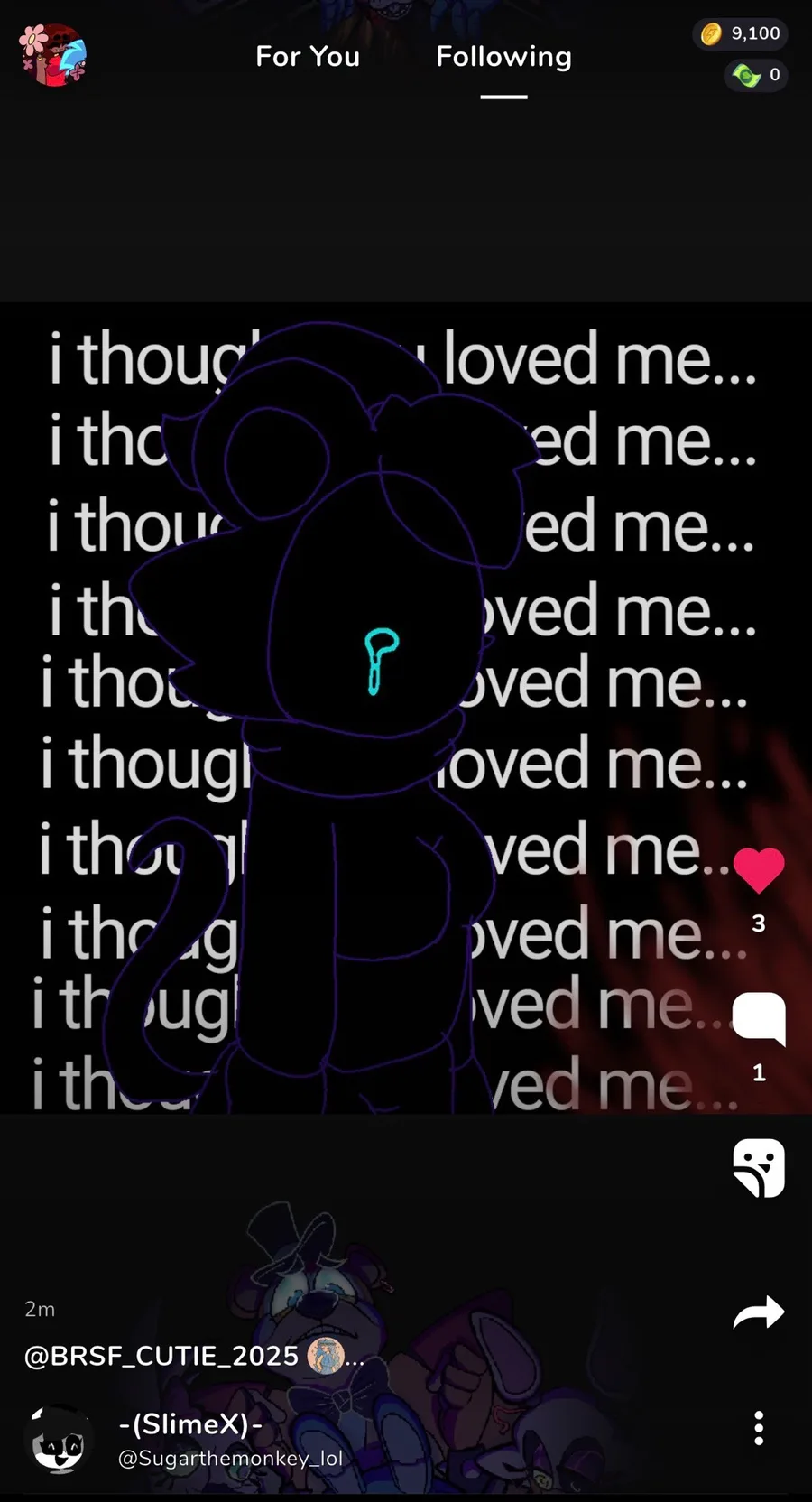Open the cash balance badge

click(756, 75)
